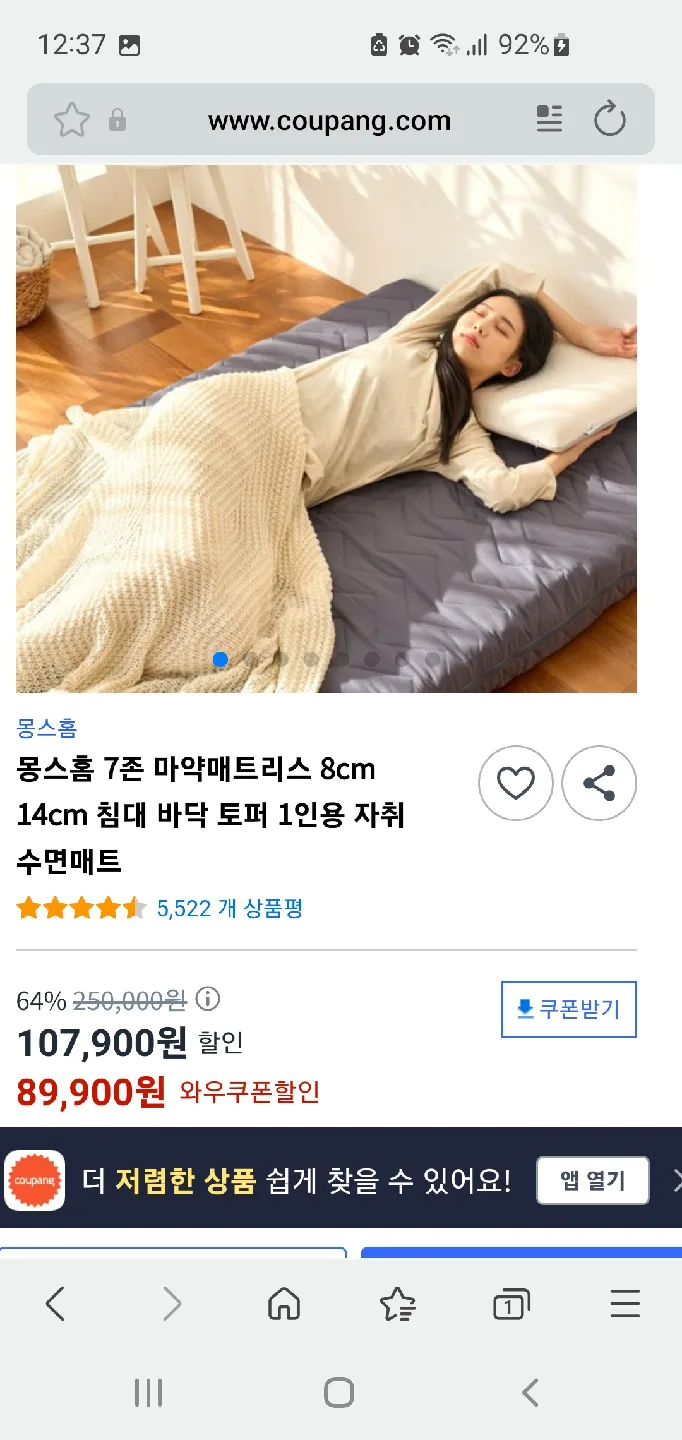Open the 몽스홈 brand link

(x=47, y=728)
